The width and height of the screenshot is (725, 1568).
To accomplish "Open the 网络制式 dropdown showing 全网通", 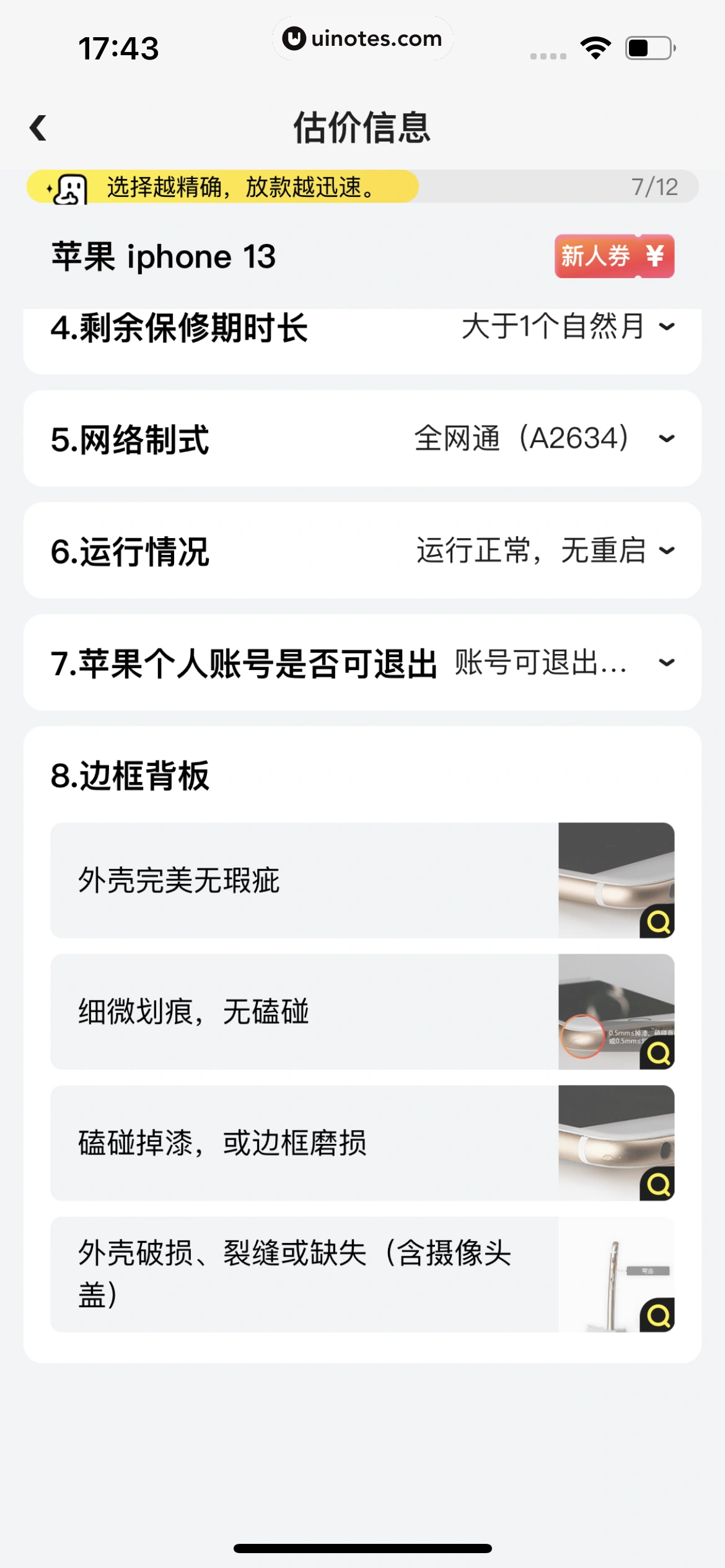I will click(x=666, y=438).
